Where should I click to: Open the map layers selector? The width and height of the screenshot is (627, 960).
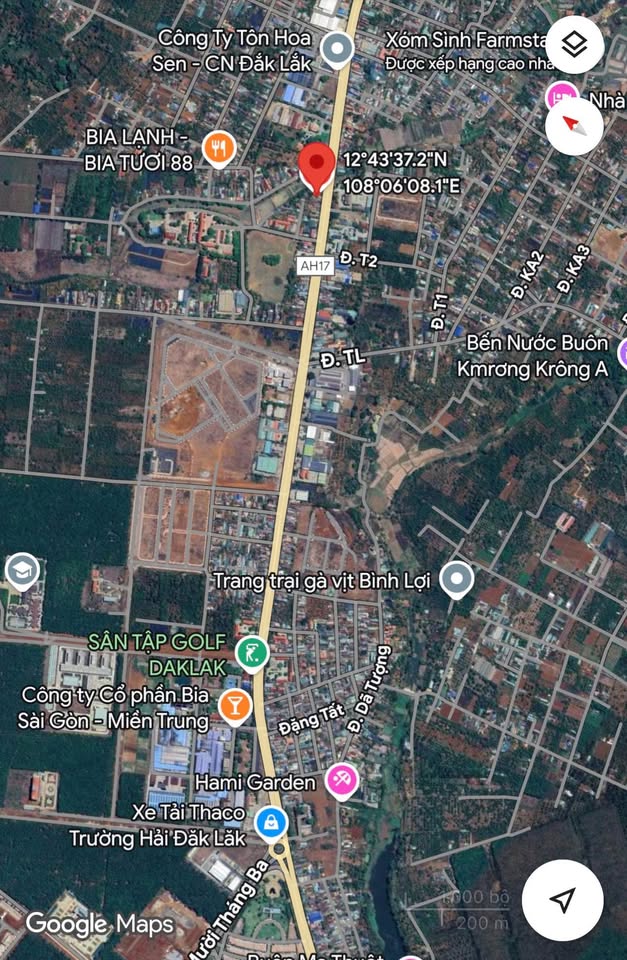pyautogui.click(x=574, y=45)
